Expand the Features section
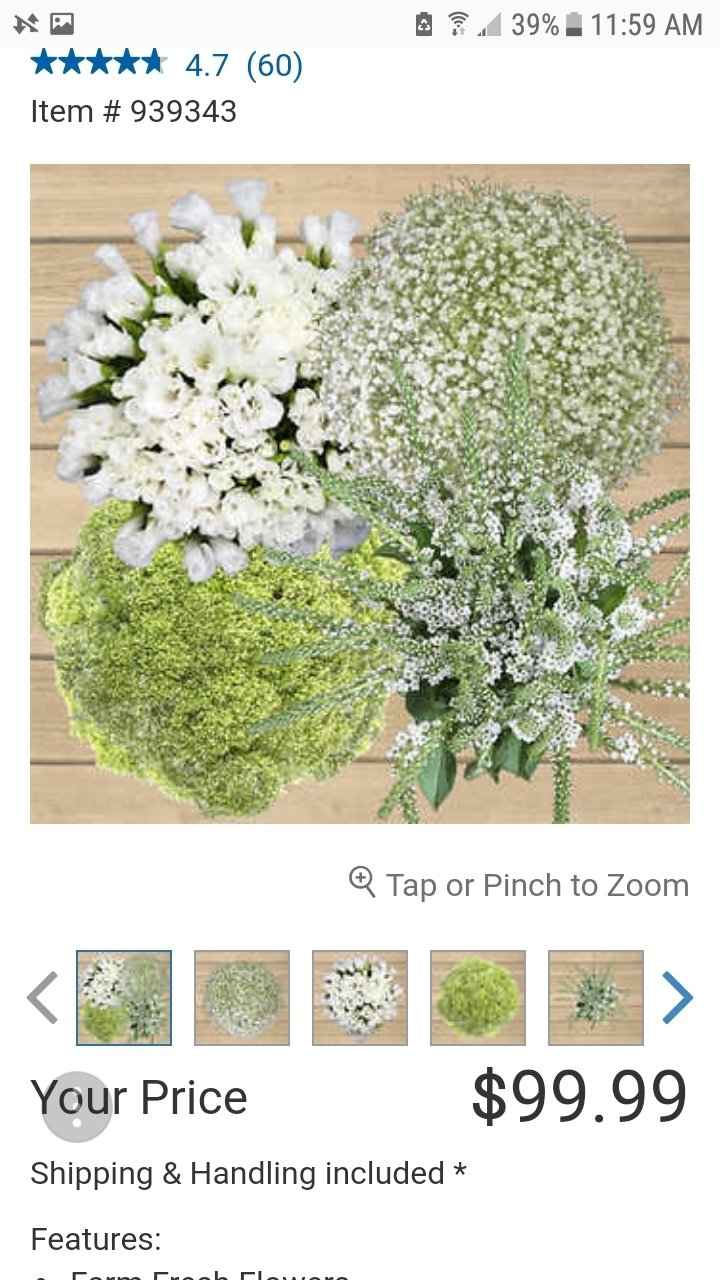 pos(95,1239)
